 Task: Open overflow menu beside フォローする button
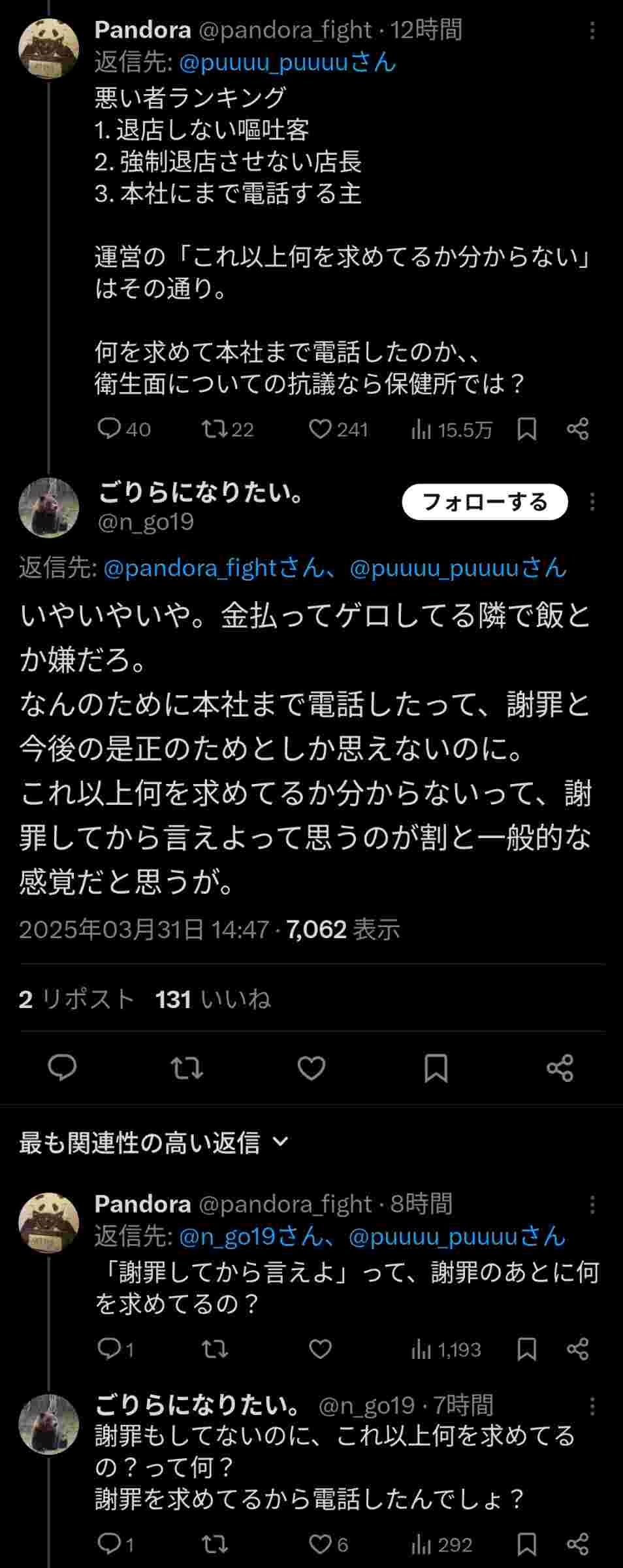(592, 502)
